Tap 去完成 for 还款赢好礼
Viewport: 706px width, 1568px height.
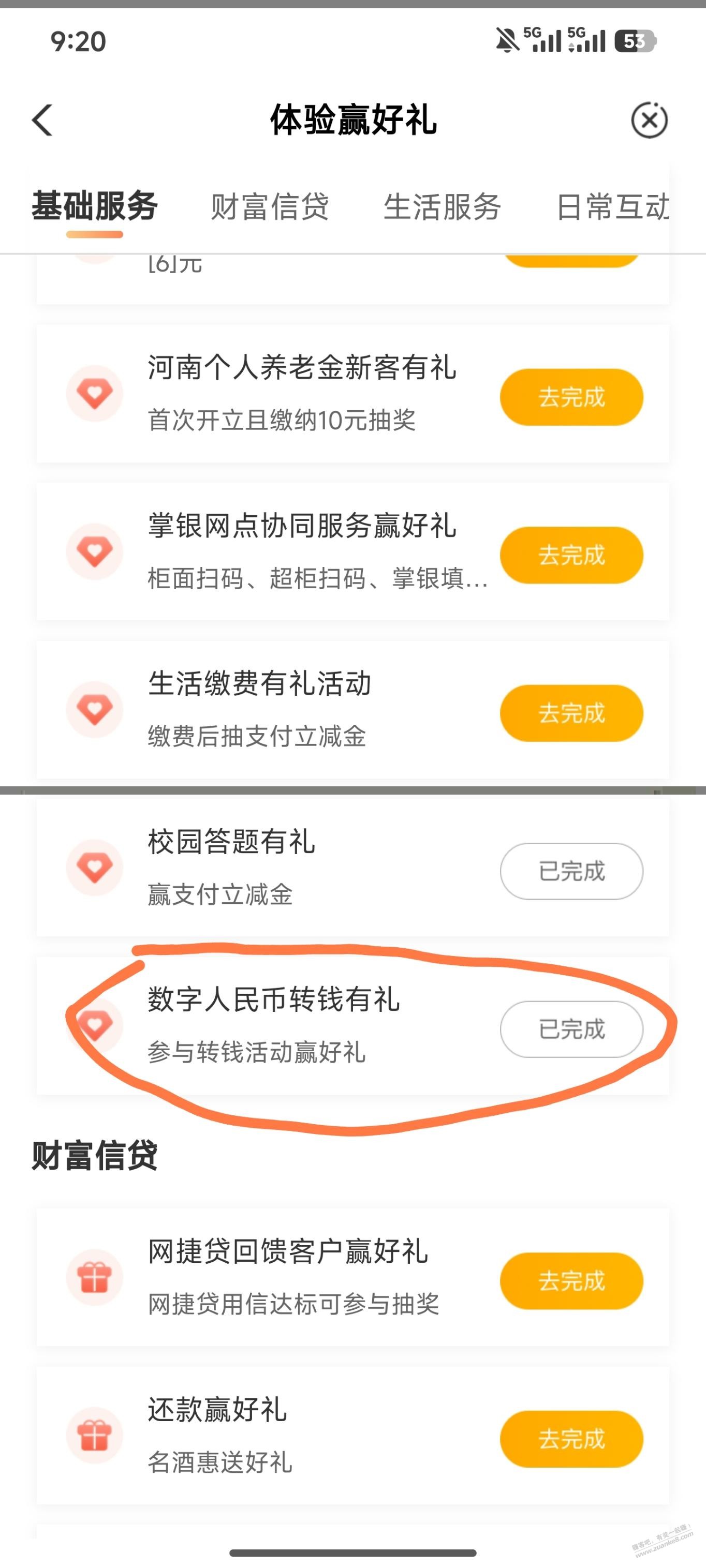[571, 1439]
